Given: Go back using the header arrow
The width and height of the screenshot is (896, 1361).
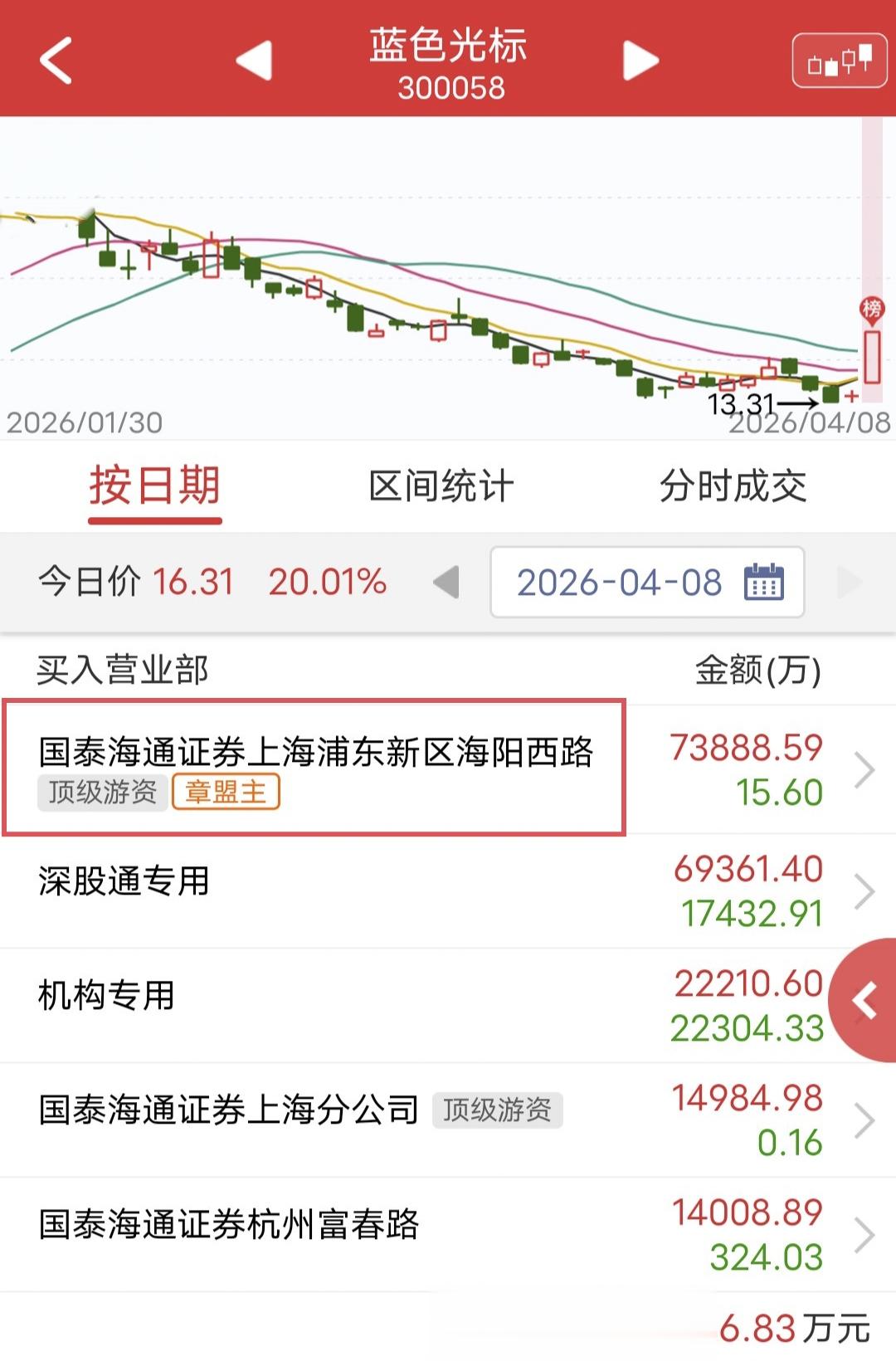Looking at the screenshot, I should coord(56,60).
